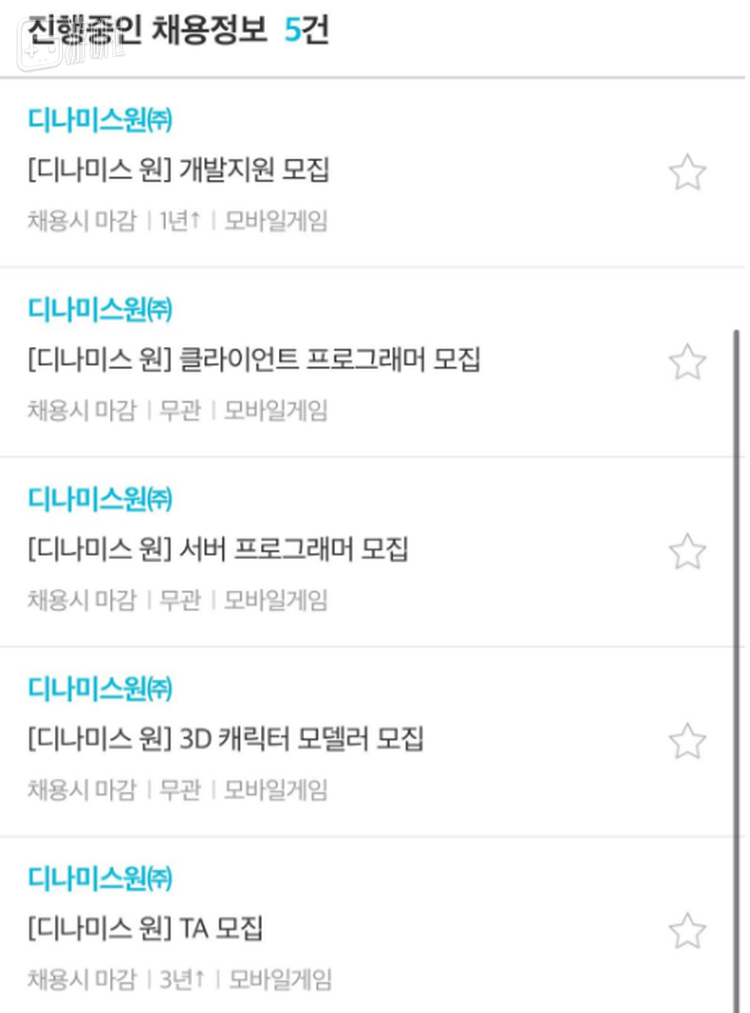Open the TA 모집 job posting
The height and width of the screenshot is (1013, 750).
click(146, 929)
